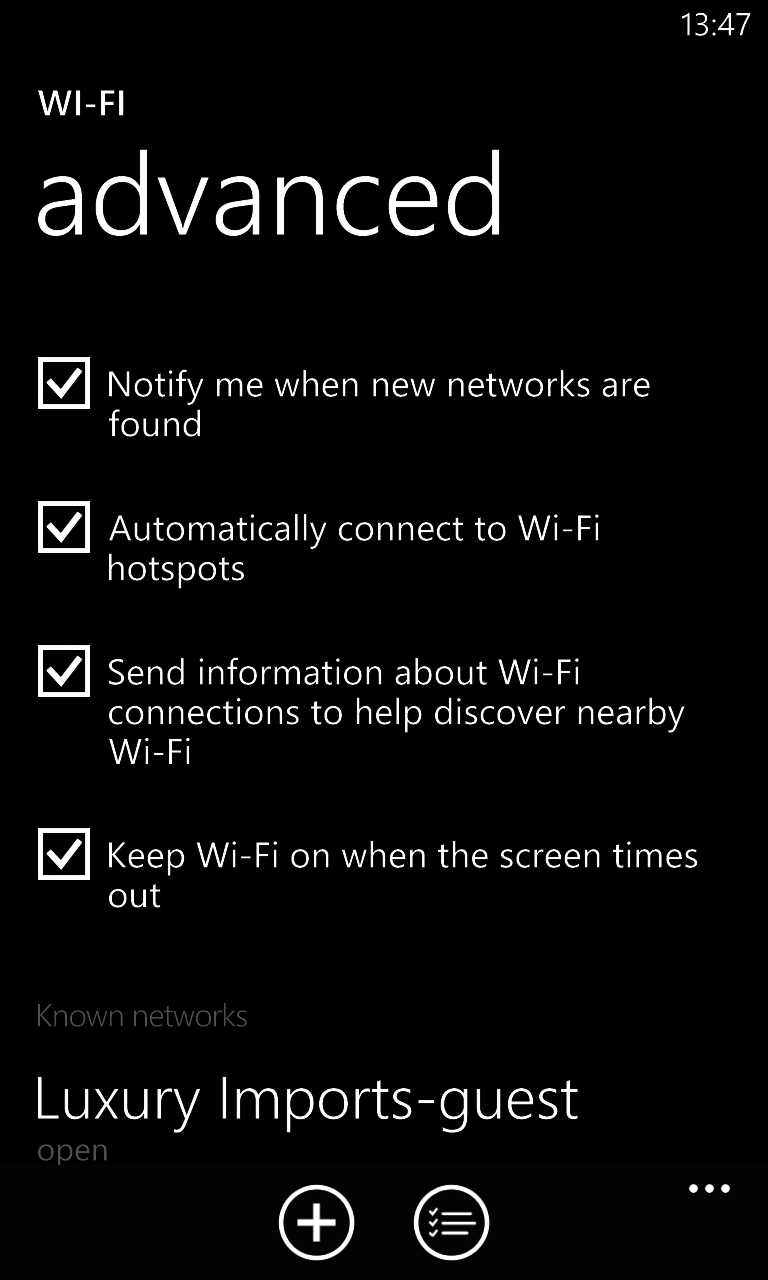Expand the app bar's three-dot menu

[x=709, y=1189]
